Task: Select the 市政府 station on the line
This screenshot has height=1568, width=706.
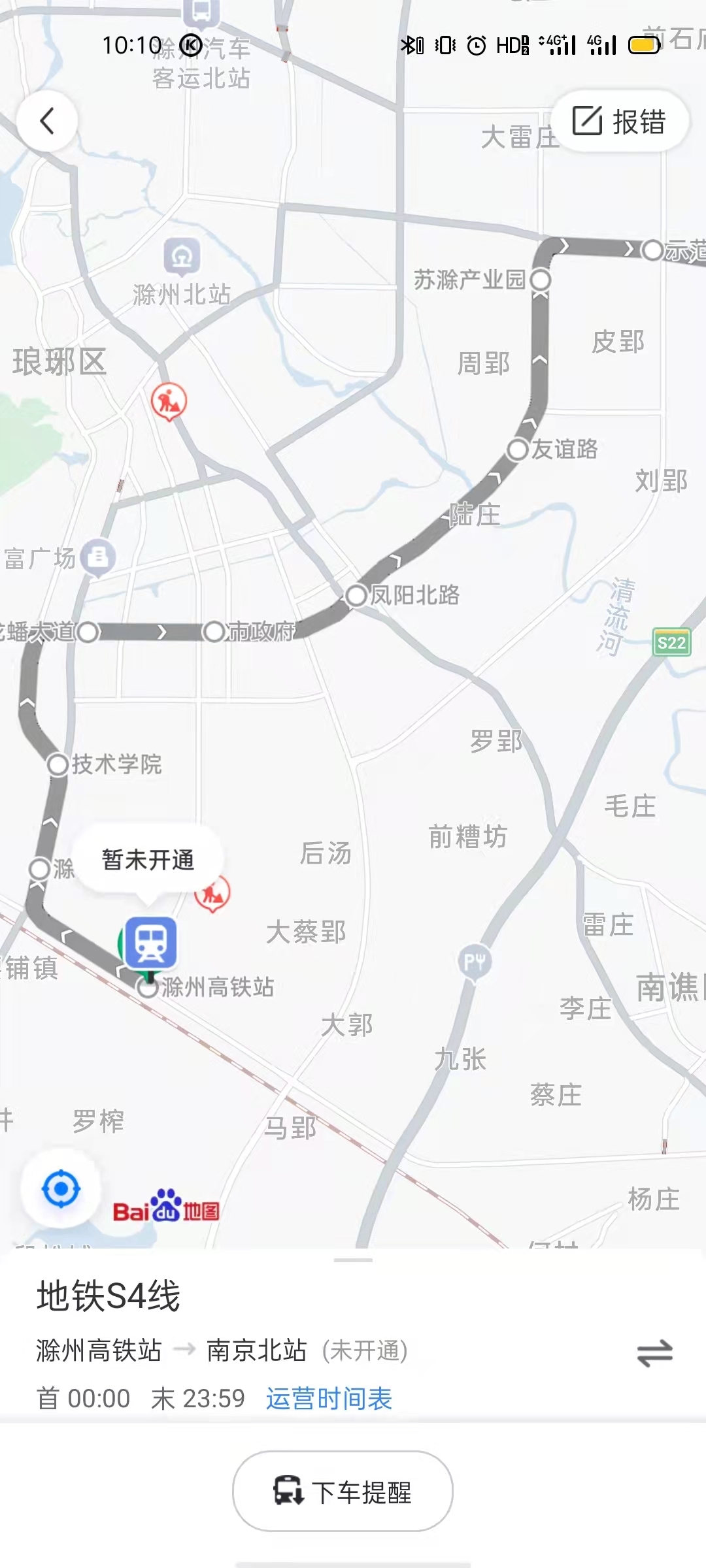Action: tap(214, 632)
